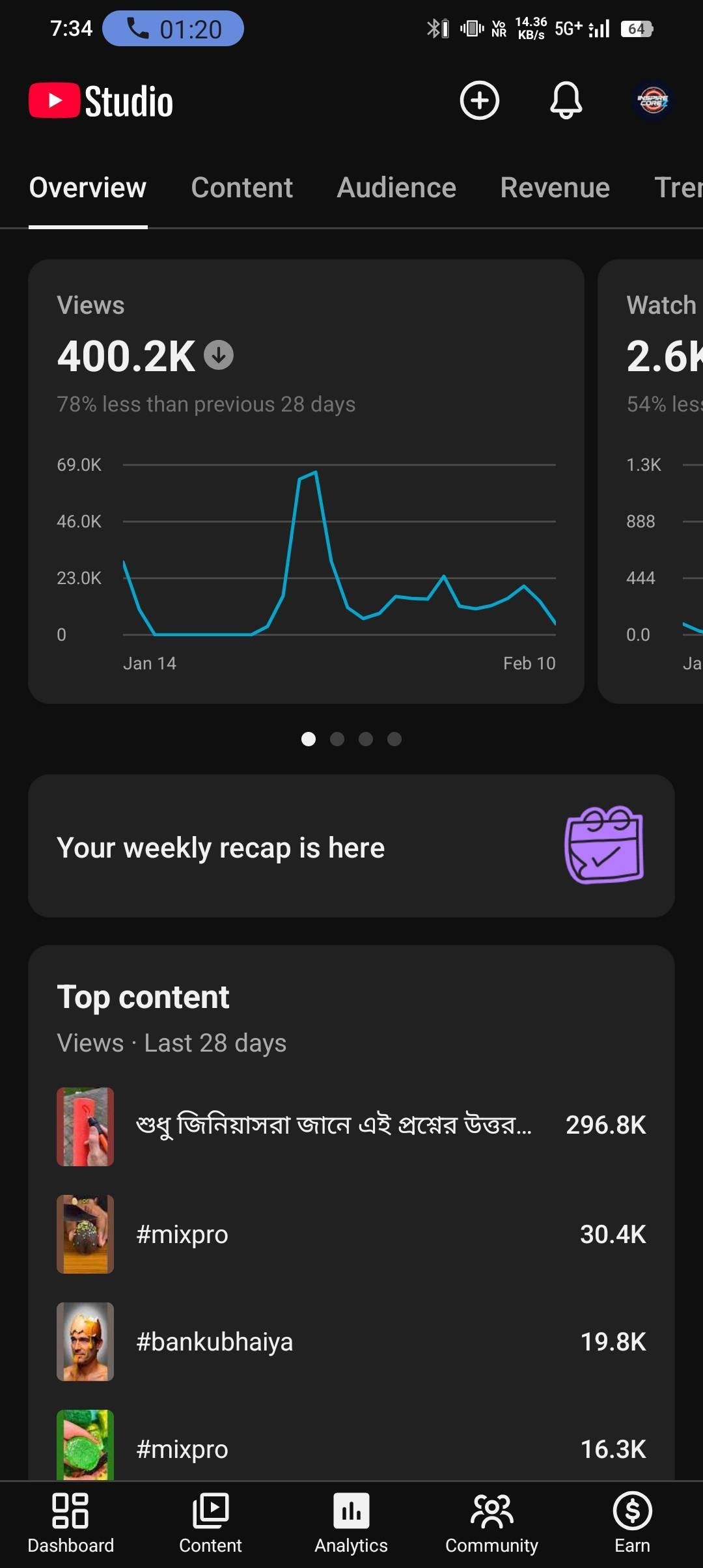
Task: Go to the Community tab
Action: point(491,1522)
